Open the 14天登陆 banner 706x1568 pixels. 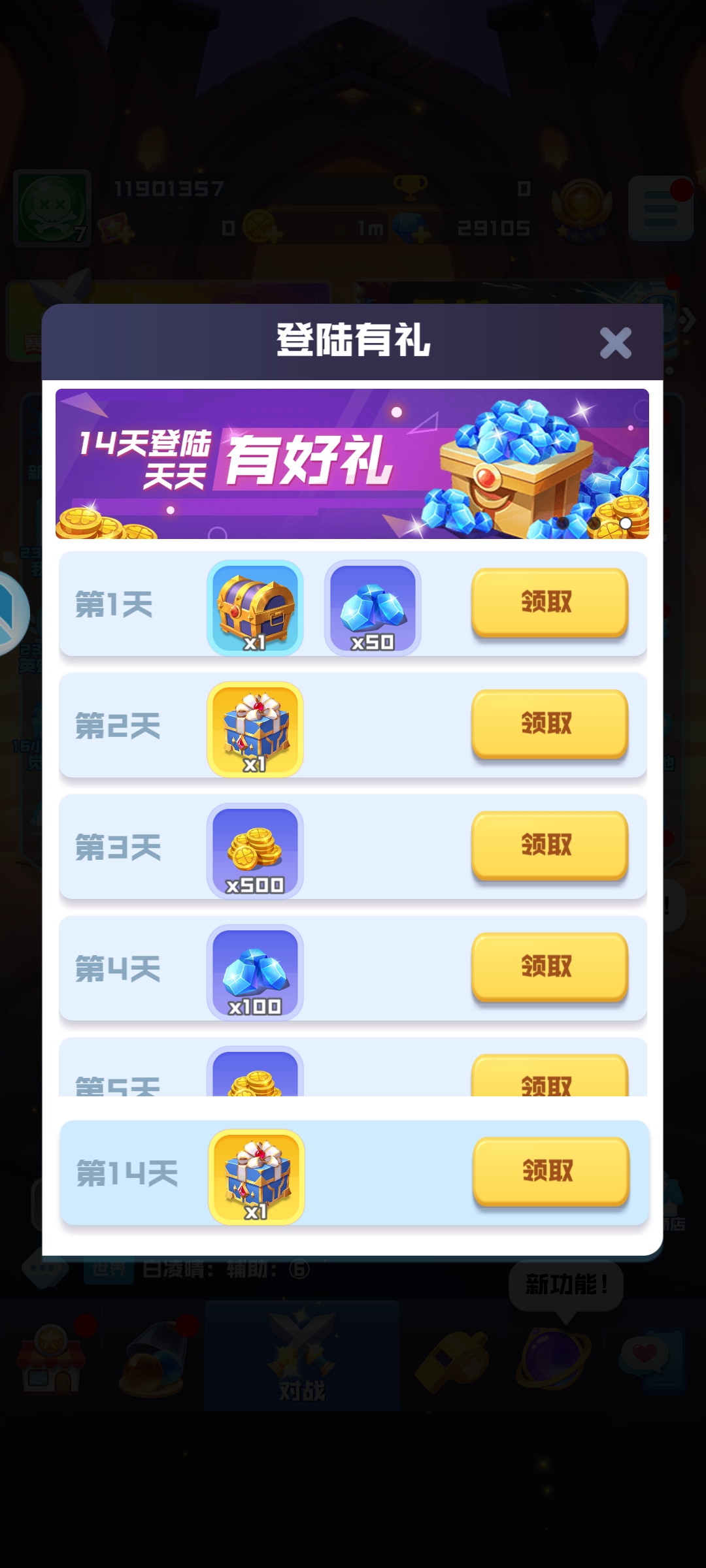coord(352,464)
